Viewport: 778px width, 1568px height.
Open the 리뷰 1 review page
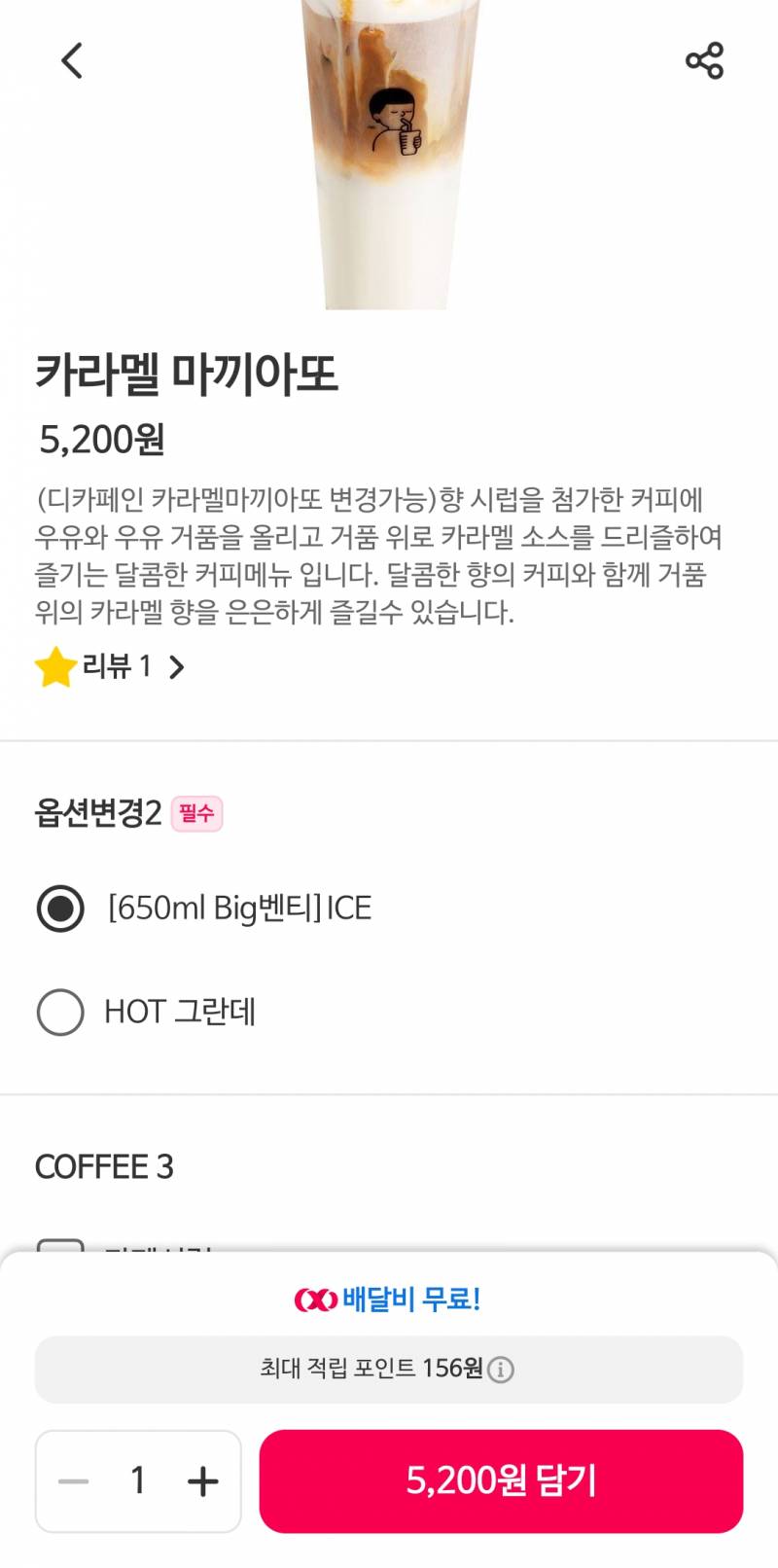tap(117, 667)
